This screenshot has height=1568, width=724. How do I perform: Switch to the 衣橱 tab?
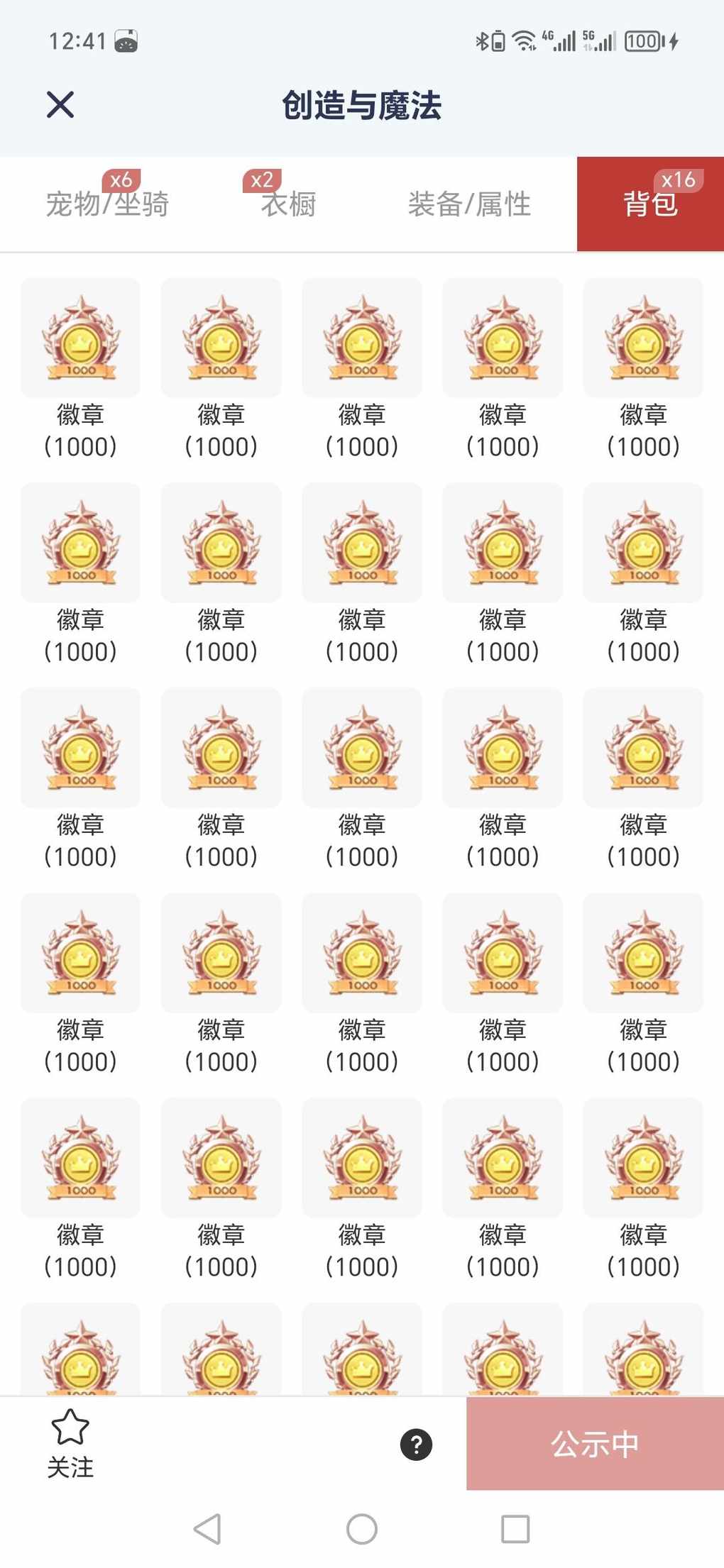coord(288,204)
